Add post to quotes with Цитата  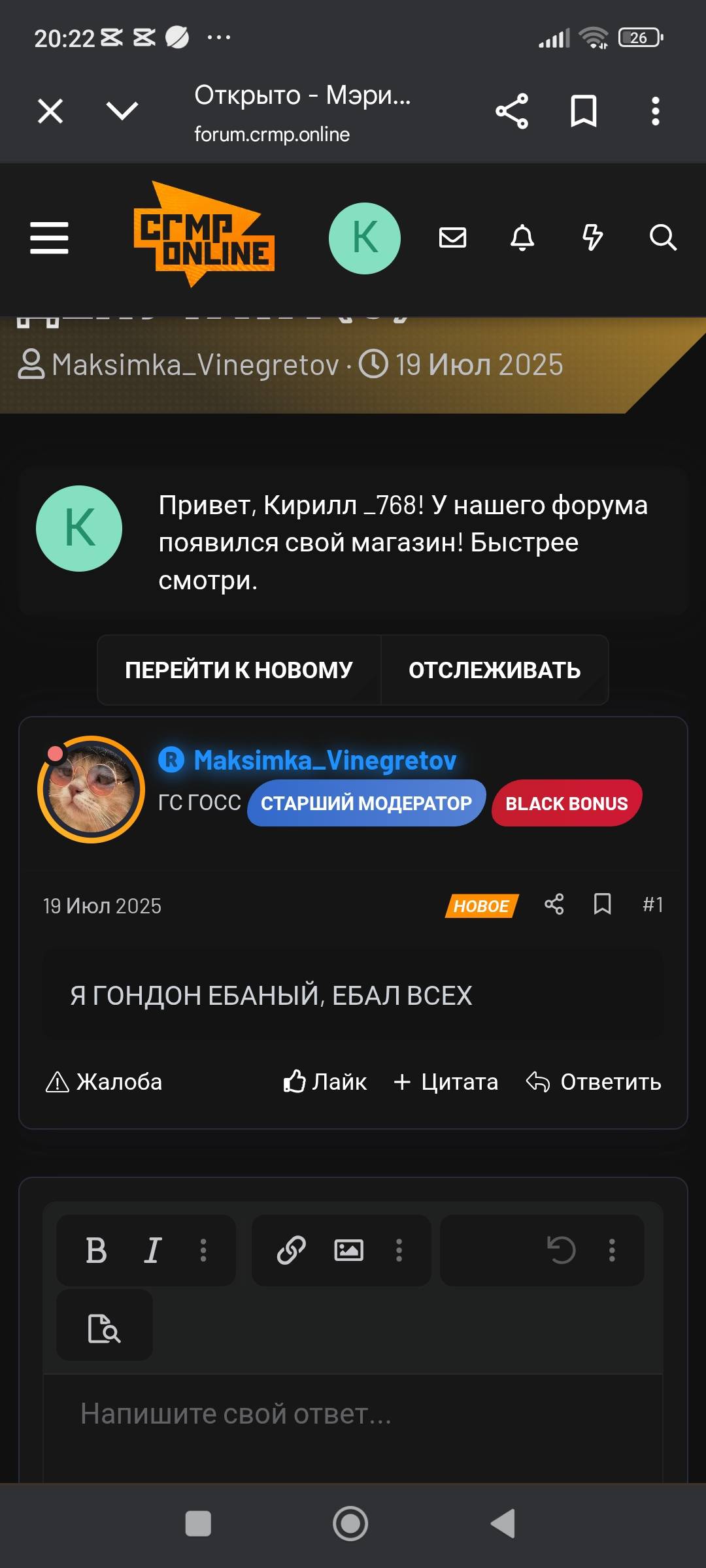click(446, 1082)
